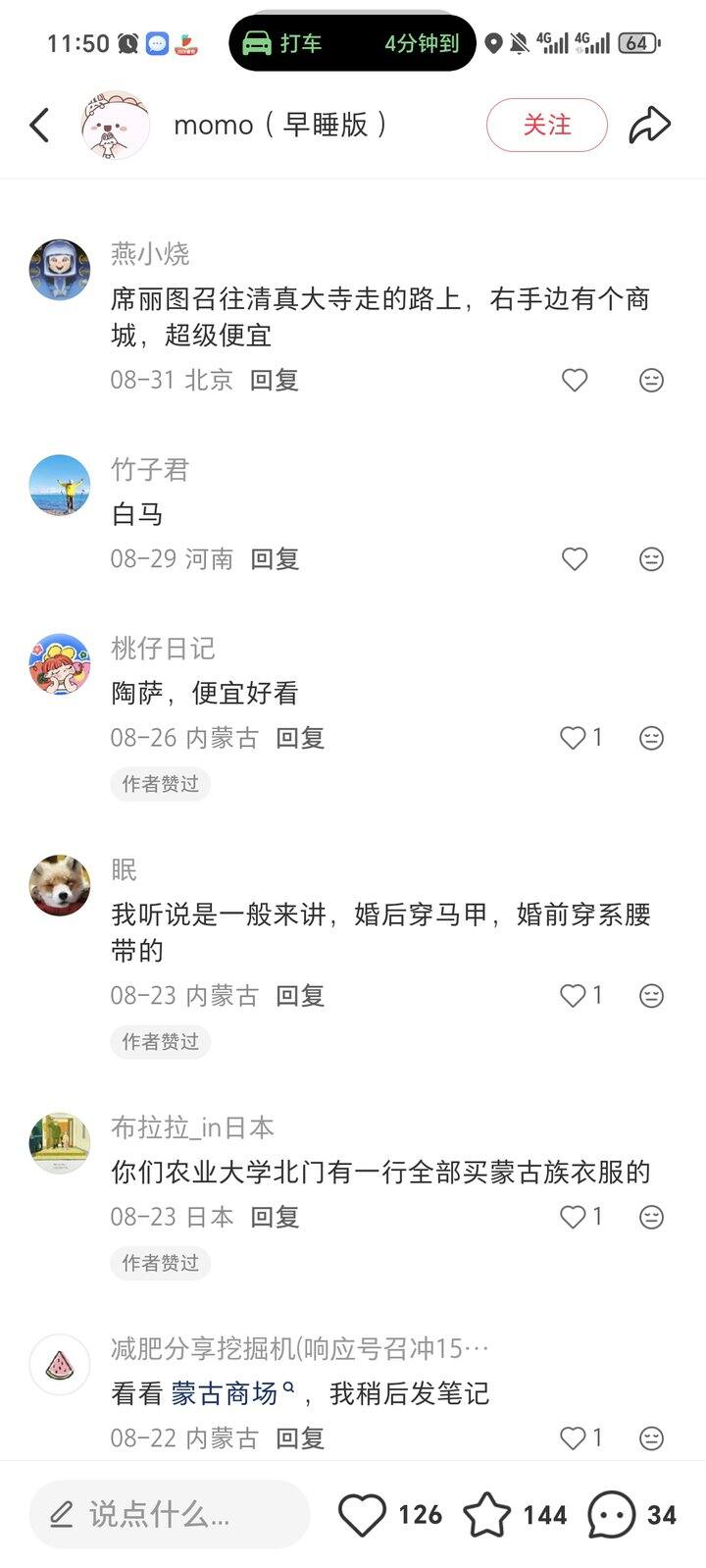Dislike 竹子君's comment with the face icon
Screen dimensions: 706x1568
coord(651,559)
